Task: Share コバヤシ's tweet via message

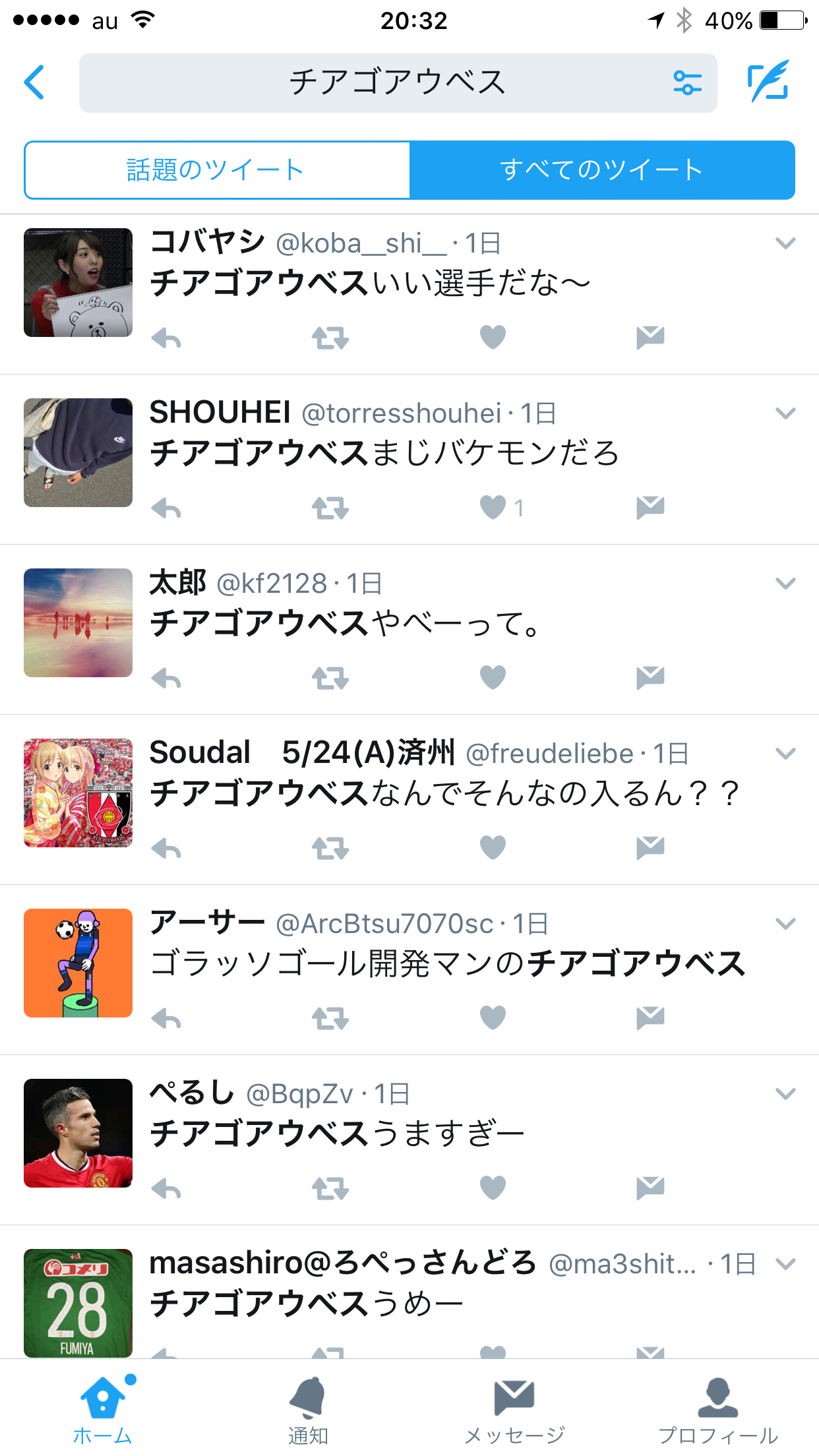Action: coord(650,338)
